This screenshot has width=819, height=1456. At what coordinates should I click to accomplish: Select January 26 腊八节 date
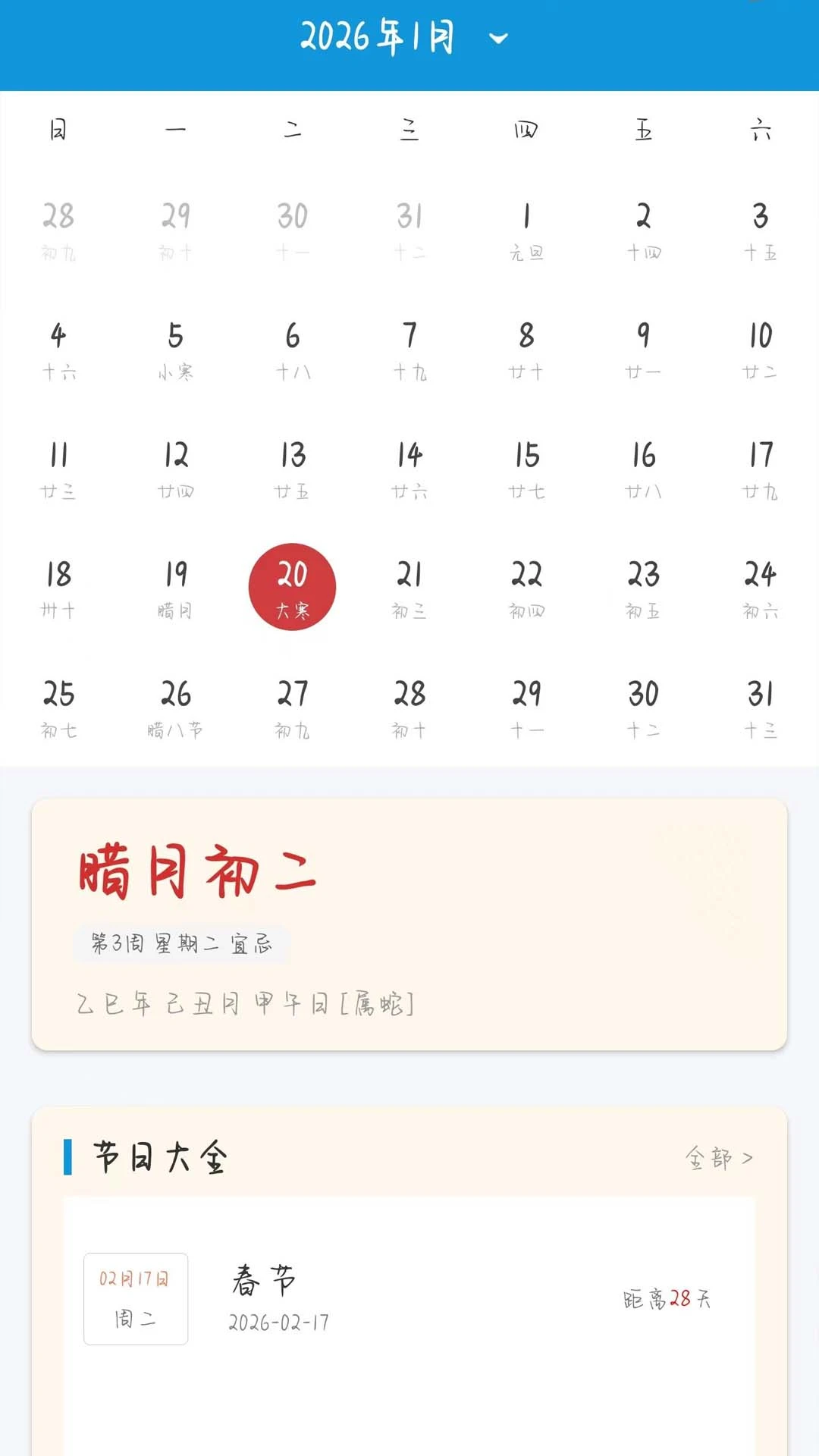pyautogui.click(x=175, y=708)
